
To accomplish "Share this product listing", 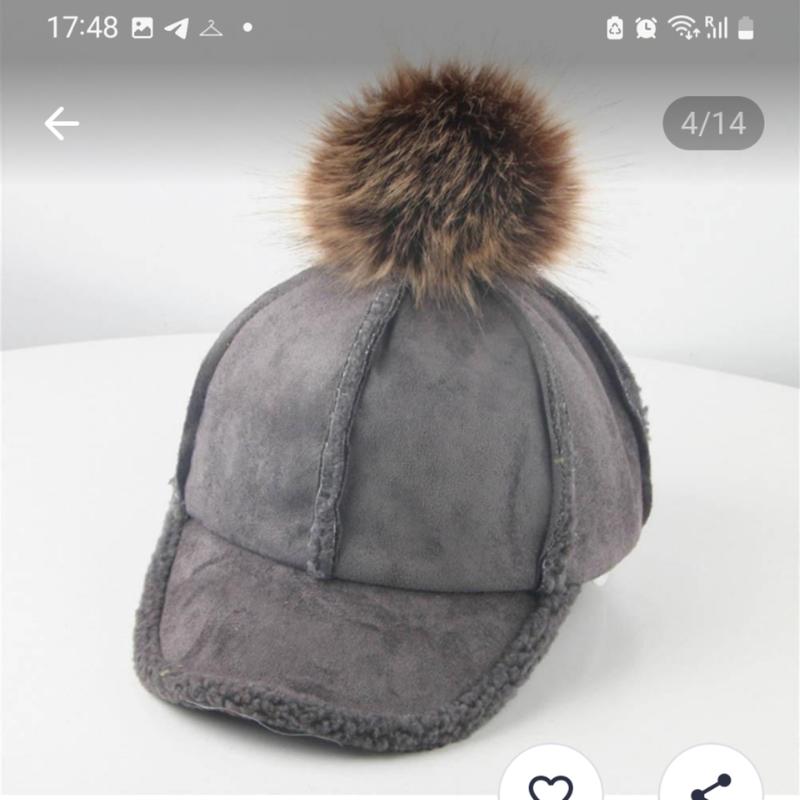I will click(711, 783).
